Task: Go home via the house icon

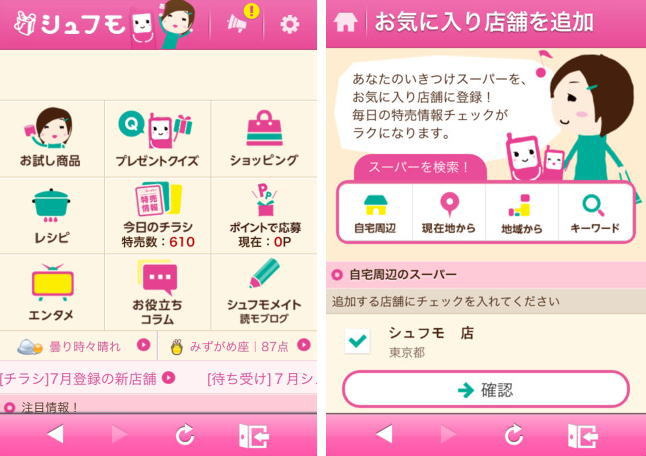Action: point(346,22)
